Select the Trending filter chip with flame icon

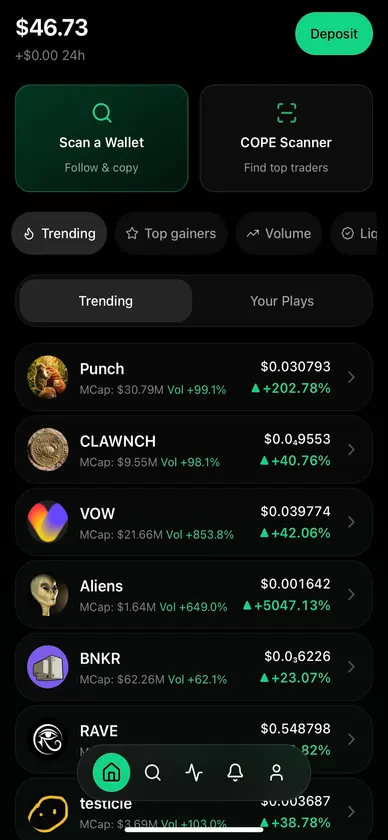coord(59,234)
